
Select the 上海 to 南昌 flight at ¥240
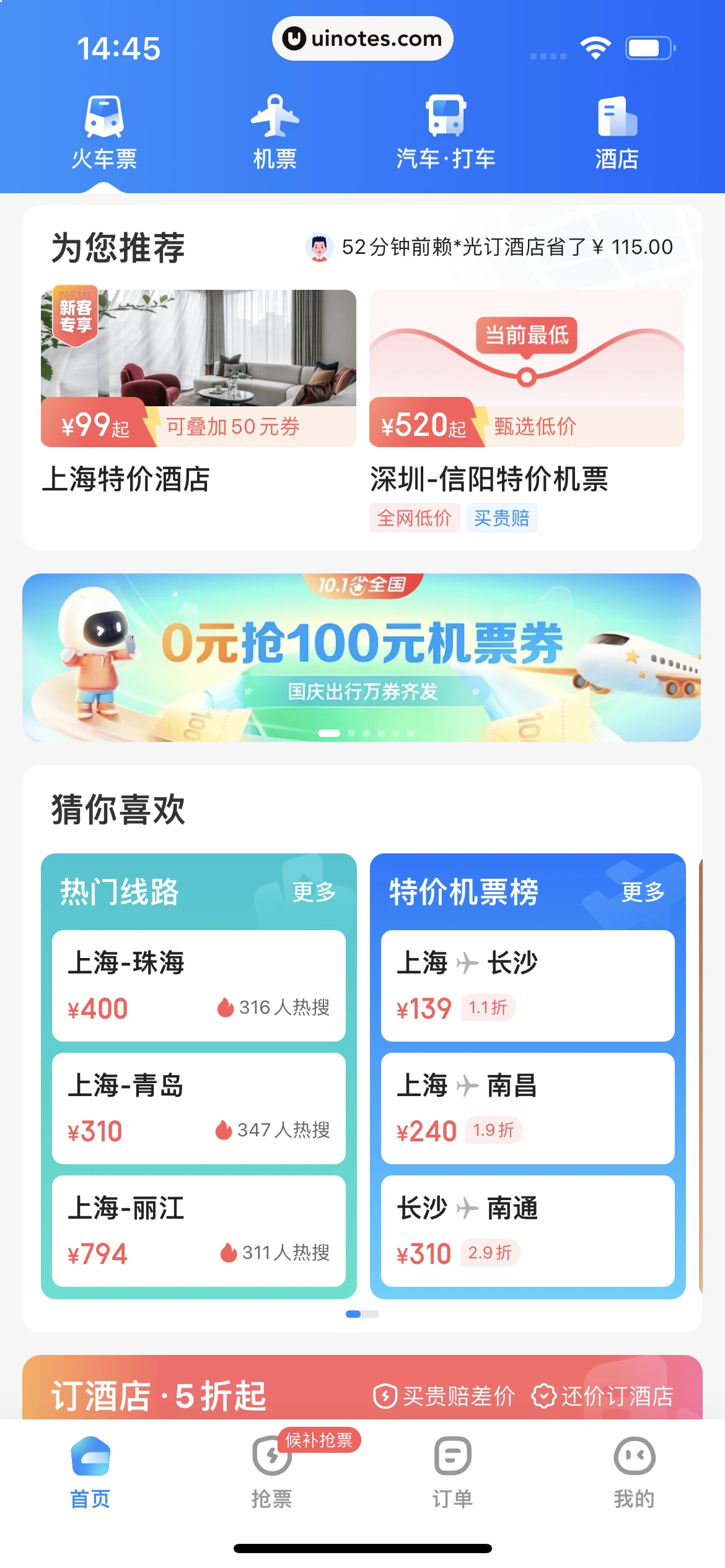527,1108
